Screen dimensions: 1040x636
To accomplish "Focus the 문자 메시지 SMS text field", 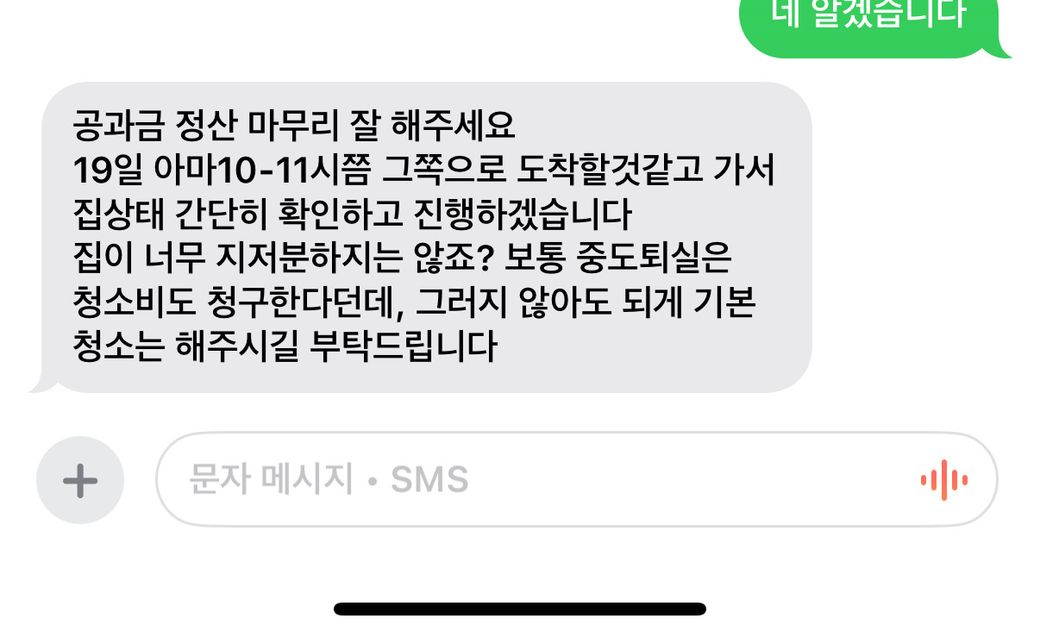I will [520, 480].
